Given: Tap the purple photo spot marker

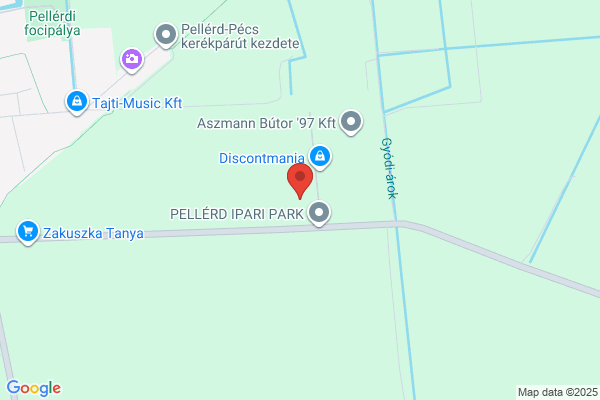Looking at the screenshot, I should pos(132,60).
